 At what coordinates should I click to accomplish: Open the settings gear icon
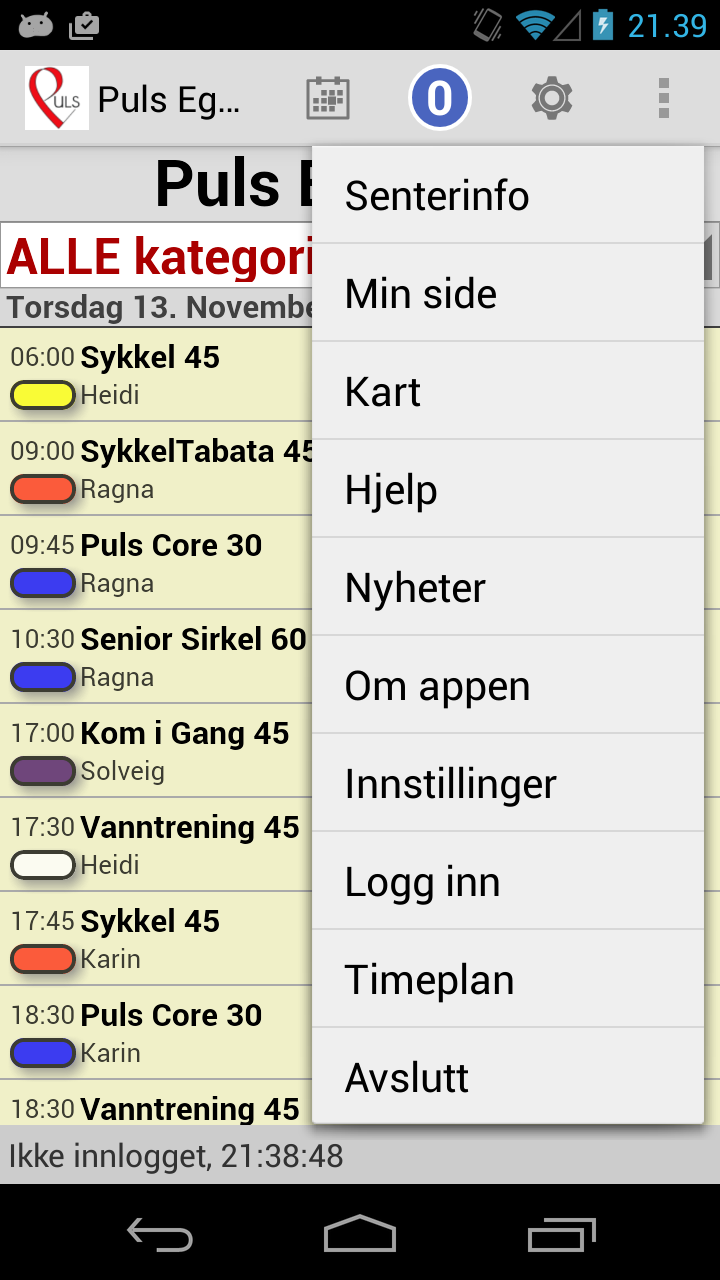[552, 98]
